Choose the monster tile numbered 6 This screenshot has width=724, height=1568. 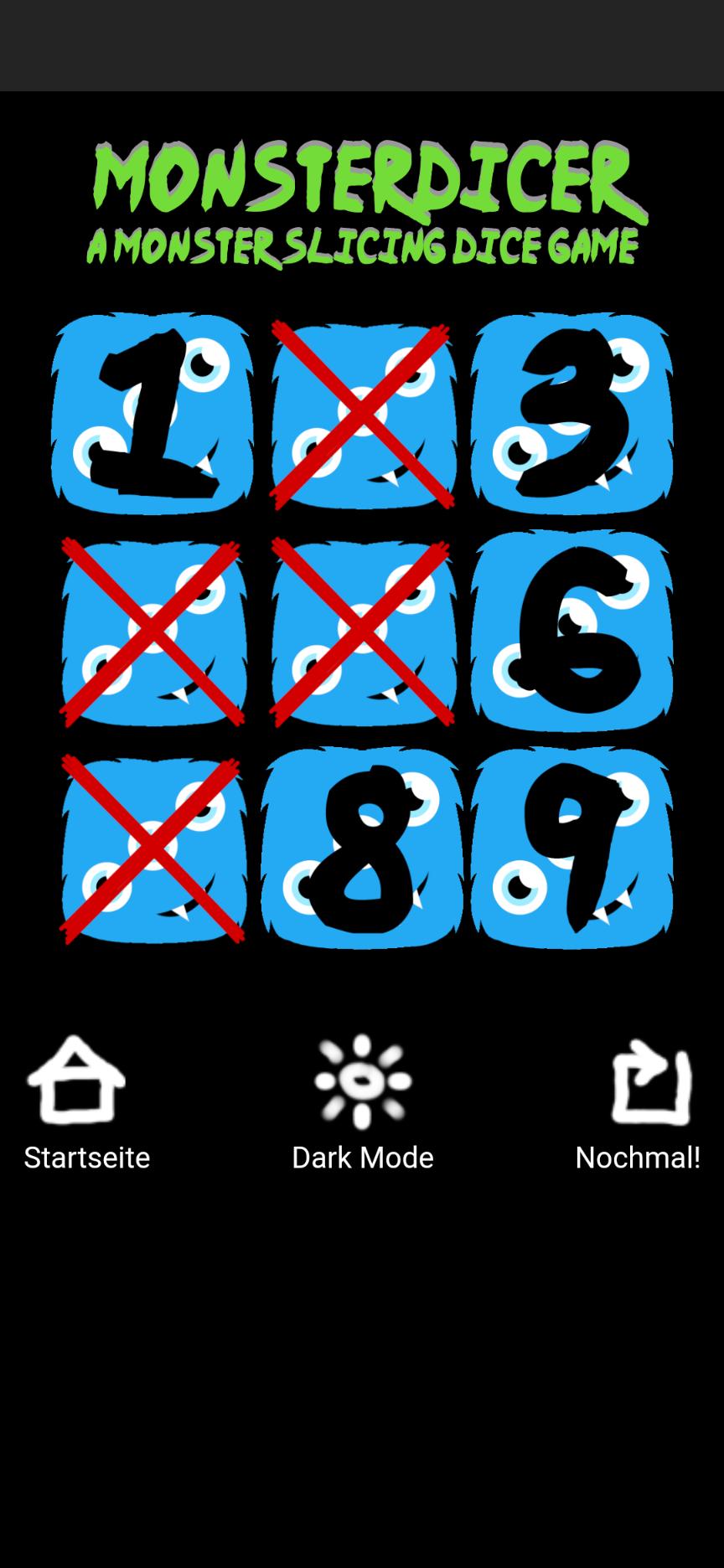571,631
